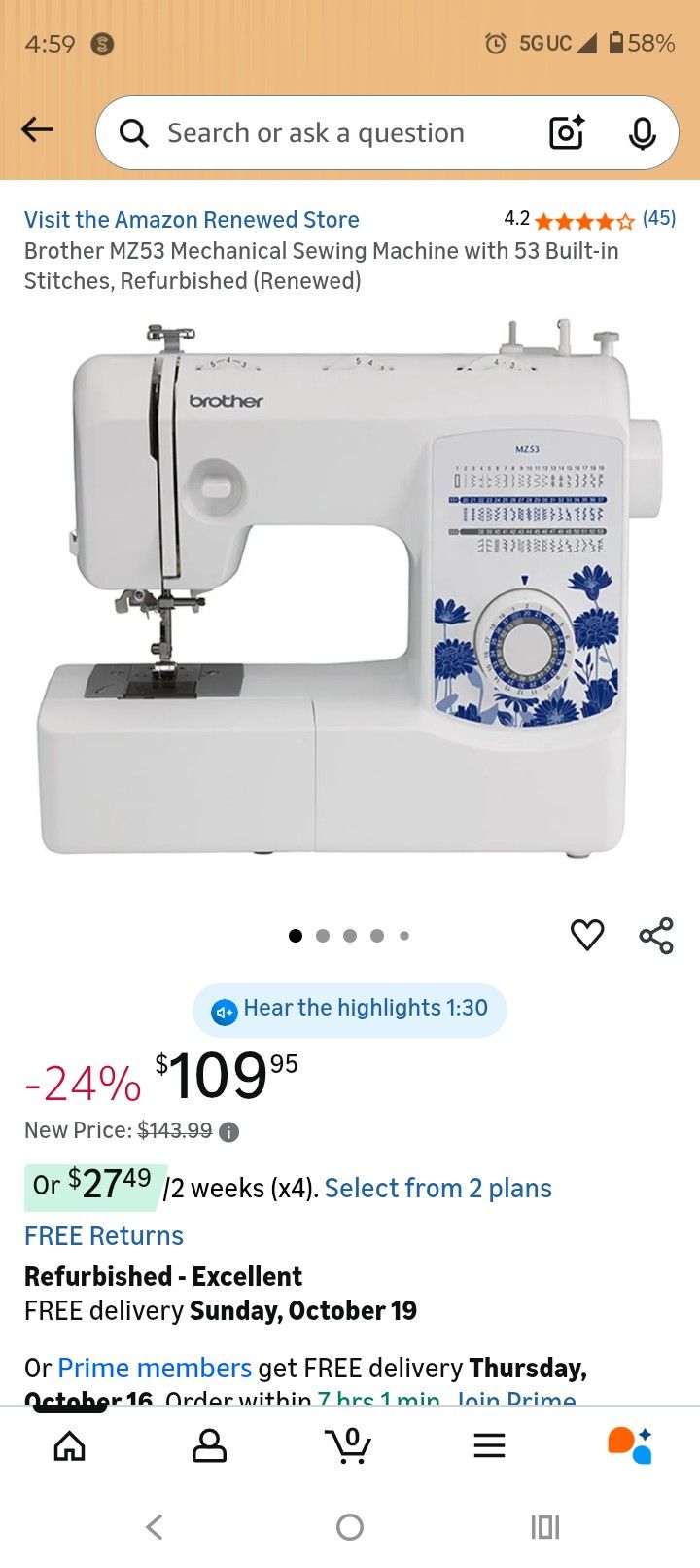Open the 45 customer ratings
The width and height of the screenshot is (700, 1568).
(x=658, y=218)
